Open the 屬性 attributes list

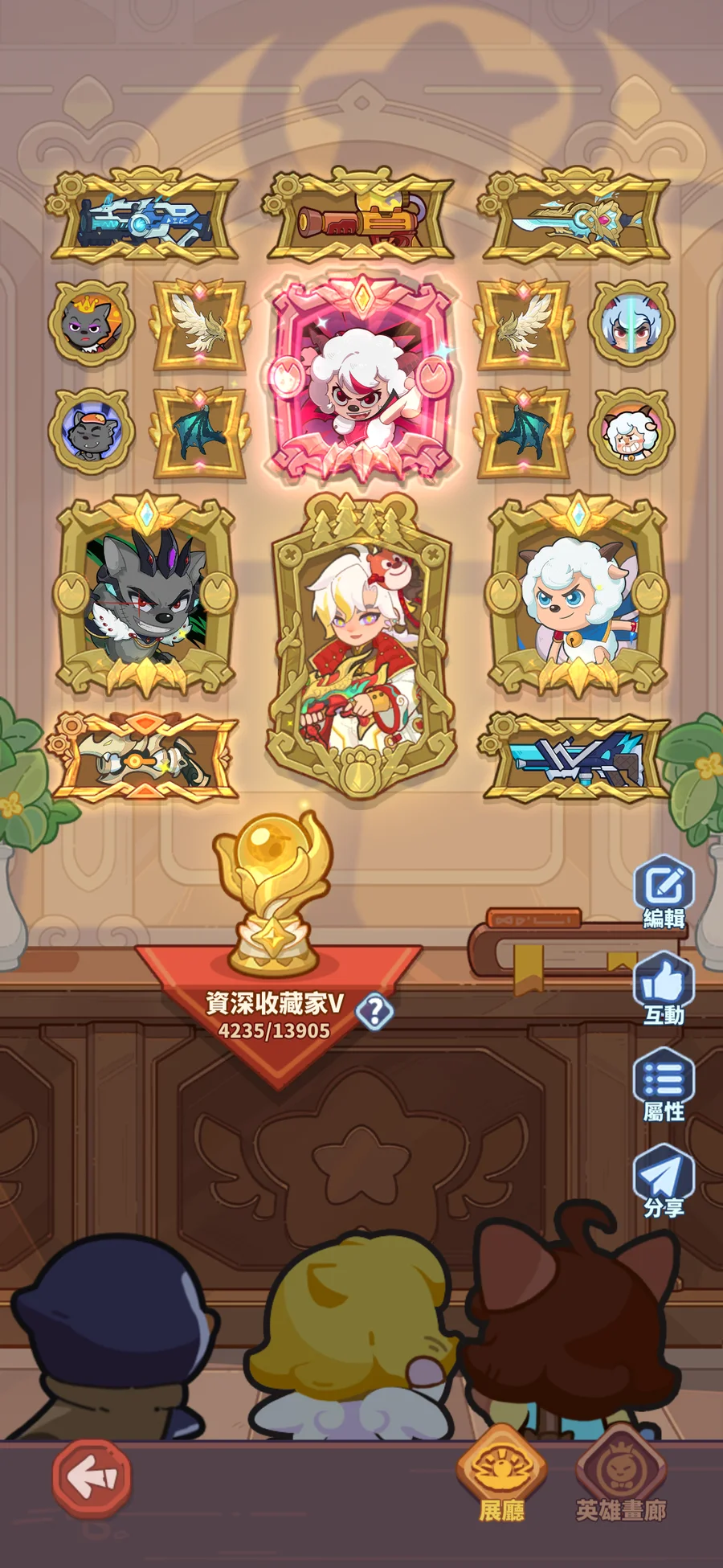[x=664, y=1084]
